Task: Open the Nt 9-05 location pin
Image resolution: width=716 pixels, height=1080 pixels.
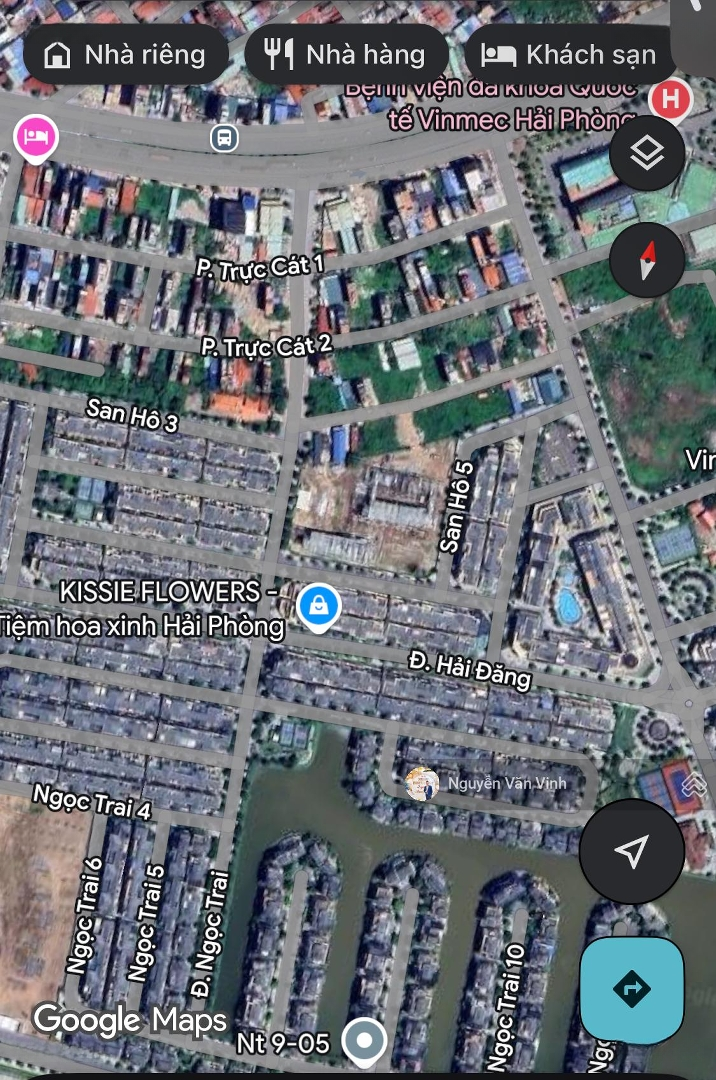Action: pyautogui.click(x=364, y=1040)
